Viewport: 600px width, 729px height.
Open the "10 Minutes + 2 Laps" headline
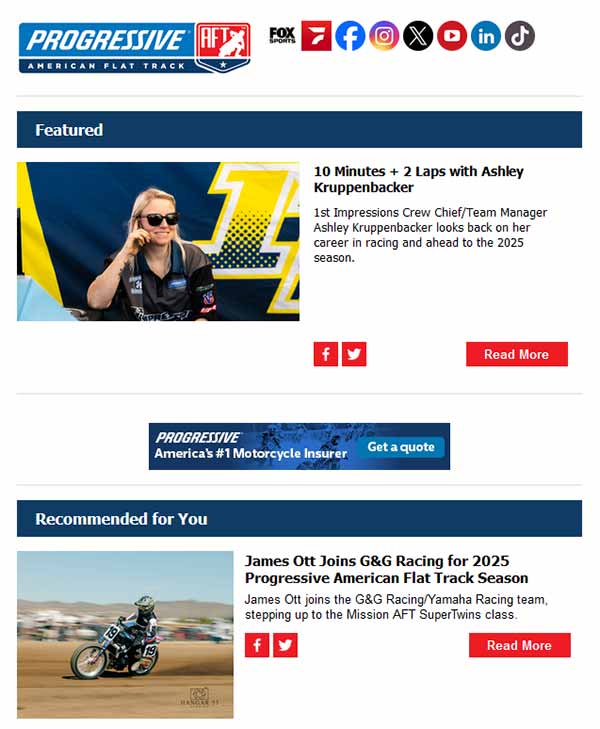point(418,179)
